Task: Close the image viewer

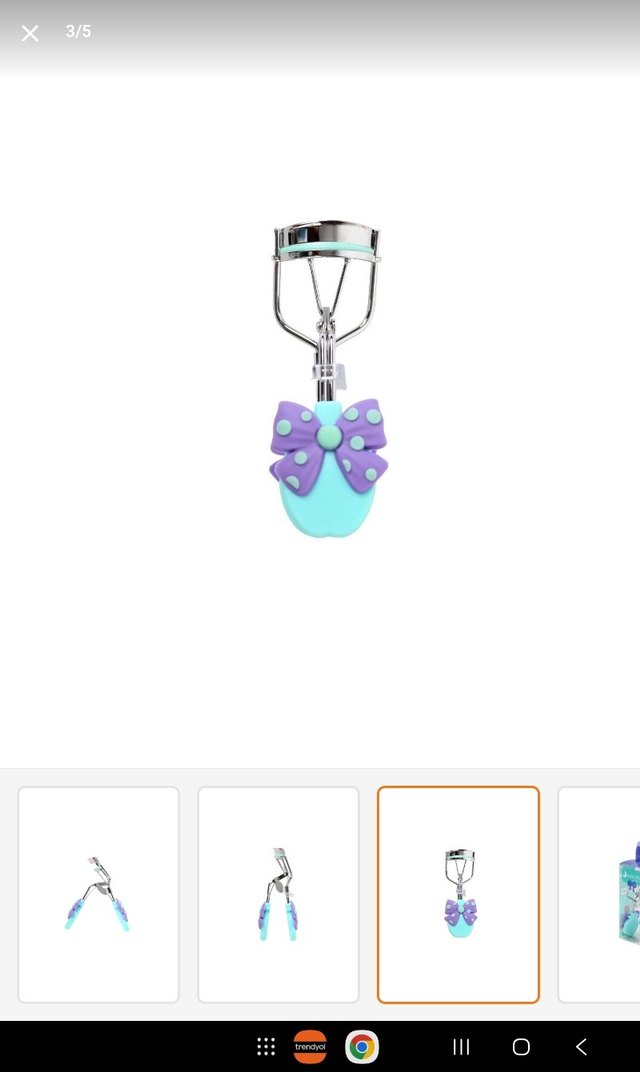Action: click(x=30, y=33)
